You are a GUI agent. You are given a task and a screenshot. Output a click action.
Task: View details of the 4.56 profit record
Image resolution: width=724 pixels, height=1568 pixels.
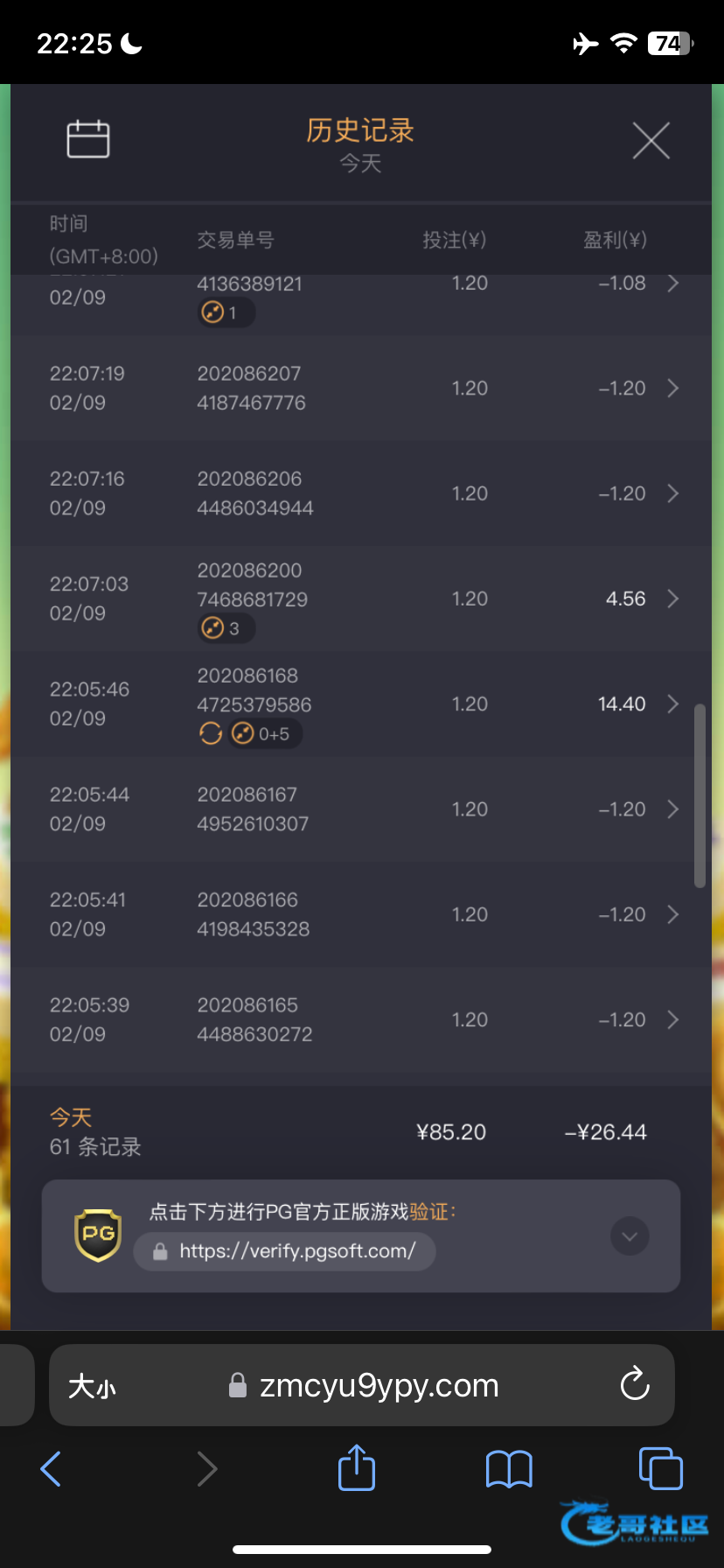click(x=672, y=598)
